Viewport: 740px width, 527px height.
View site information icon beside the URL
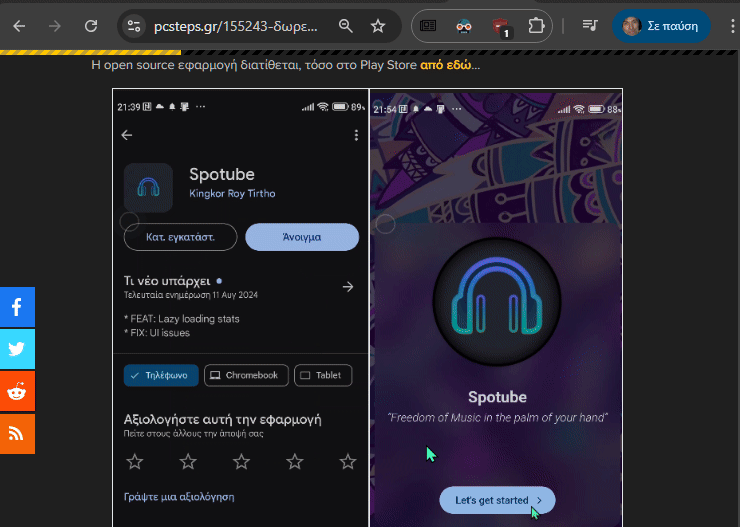135,26
